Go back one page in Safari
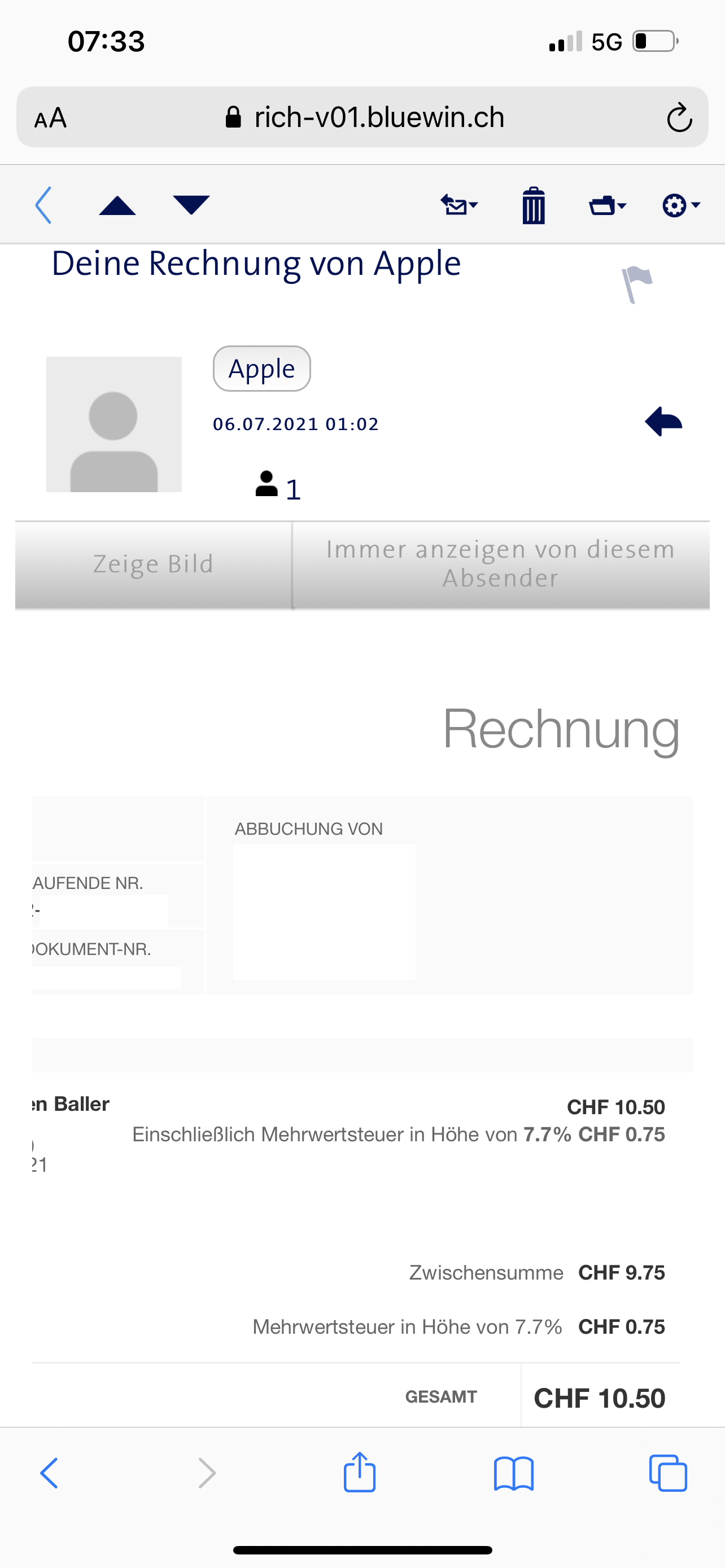 tap(49, 1474)
